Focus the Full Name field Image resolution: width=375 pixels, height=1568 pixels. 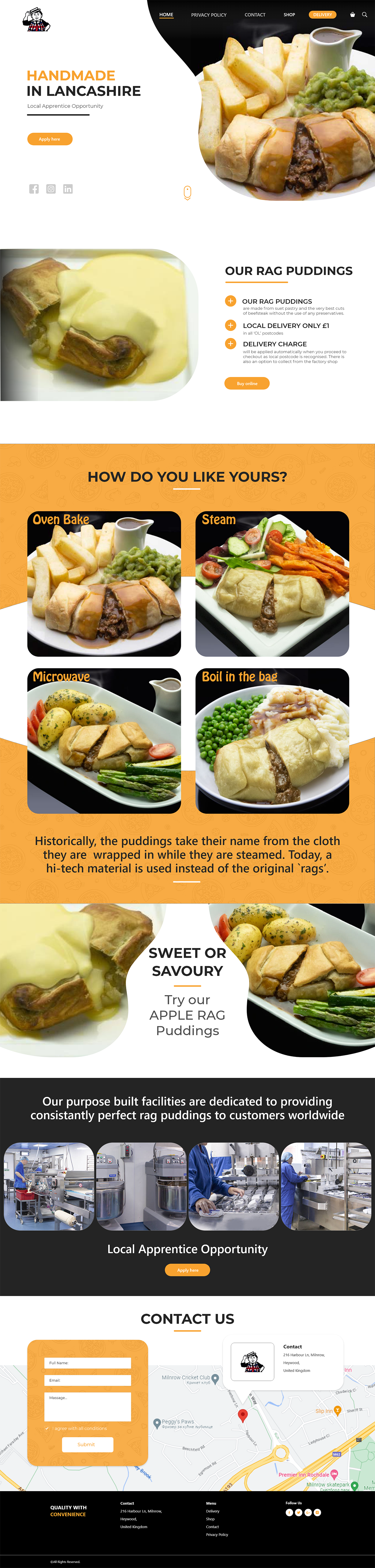(x=87, y=1363)
